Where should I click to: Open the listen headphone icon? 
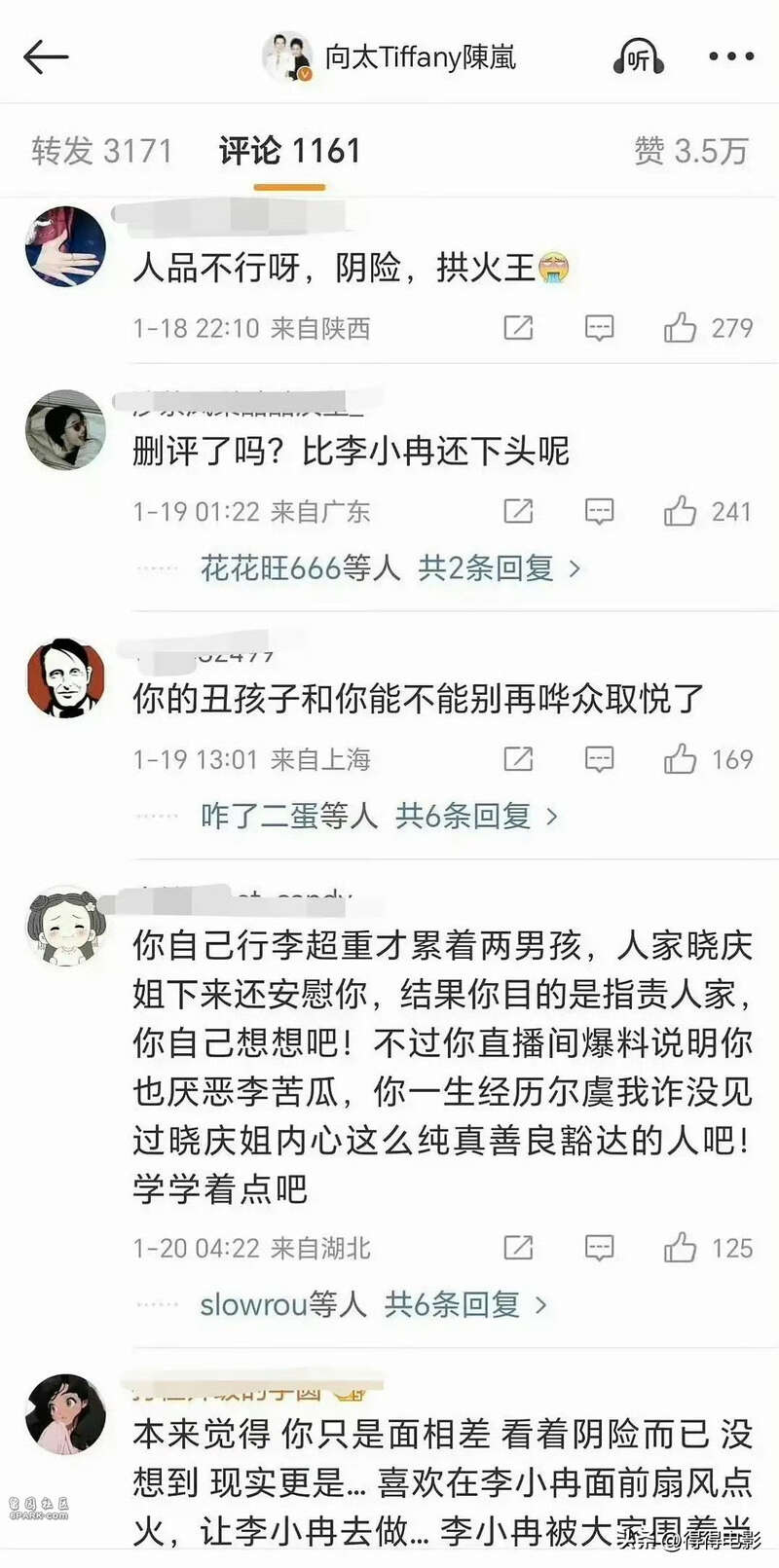[x=638, y=57]
